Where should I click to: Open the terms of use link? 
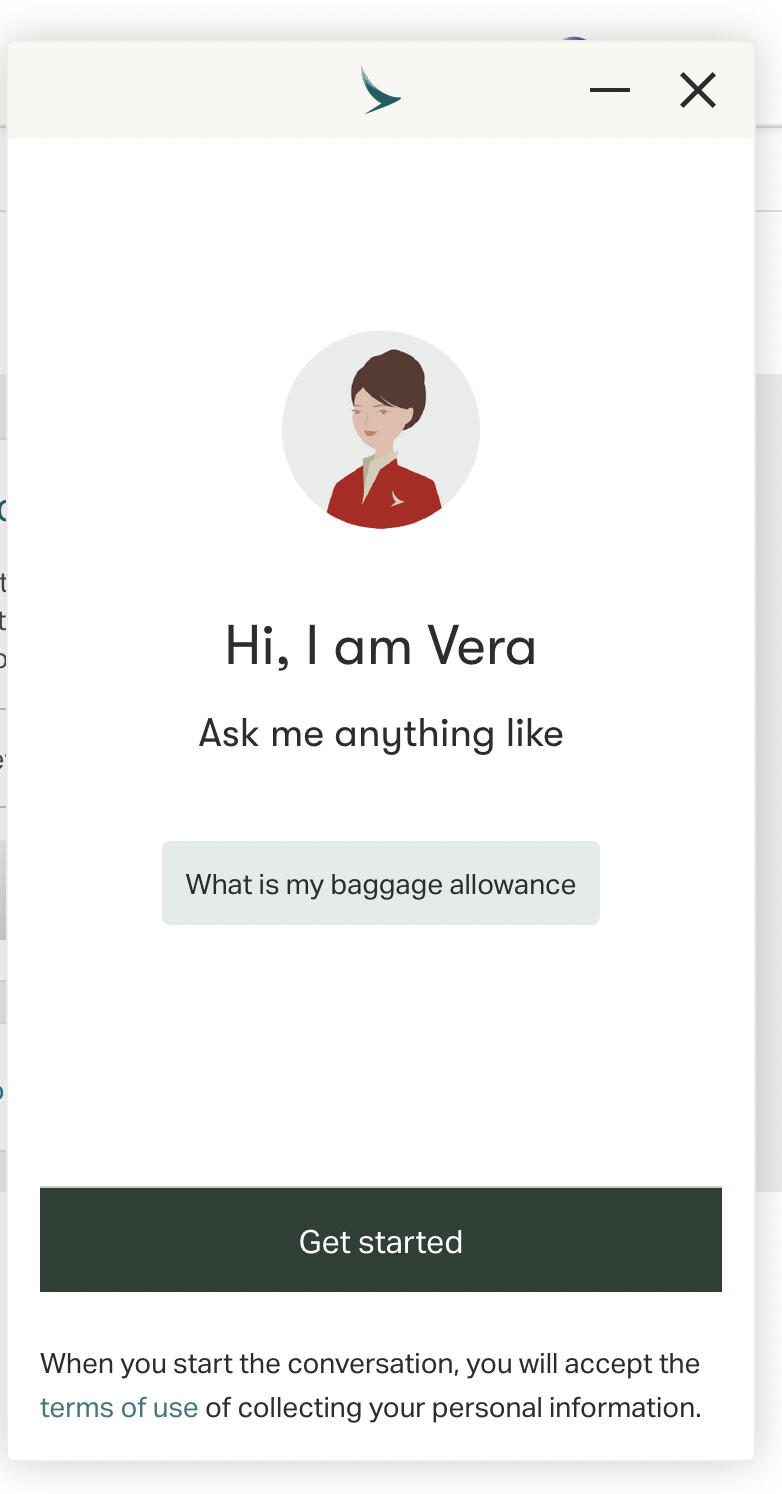coord(119,1408)
